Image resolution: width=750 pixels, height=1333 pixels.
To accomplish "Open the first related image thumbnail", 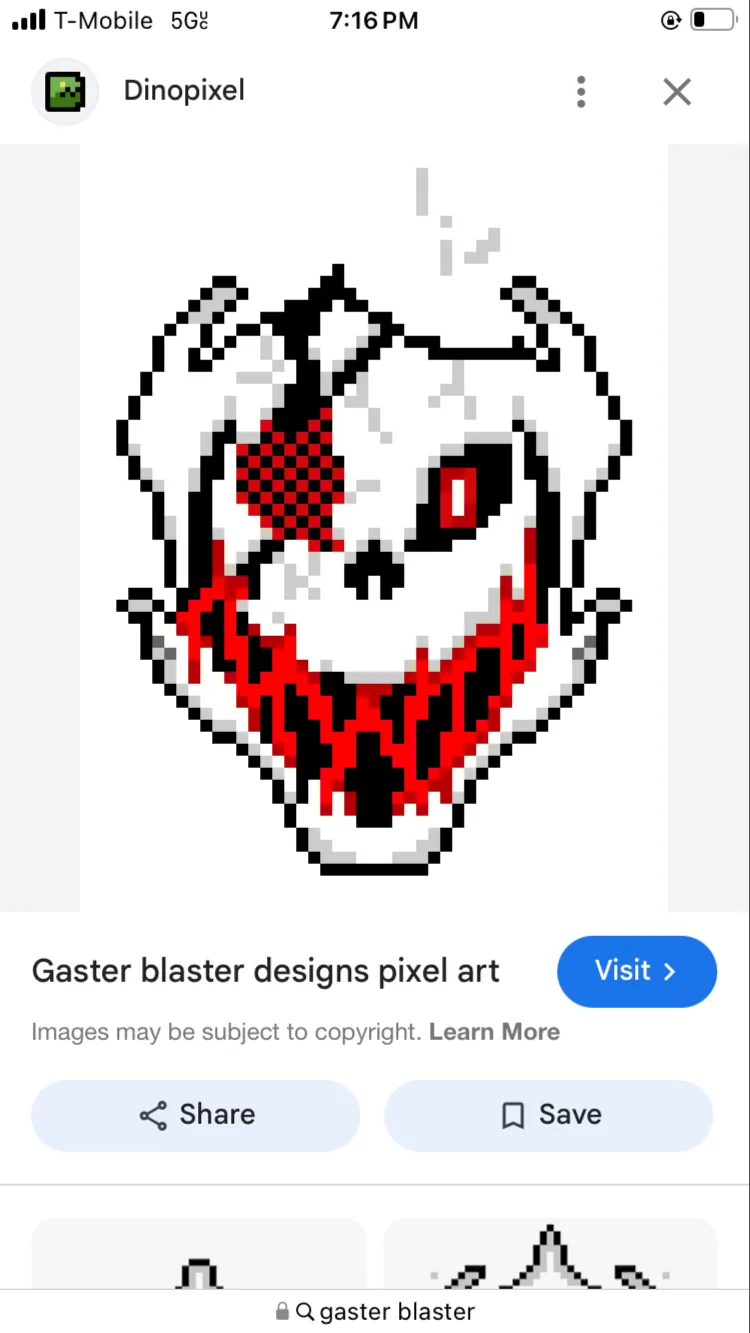I will [x=198, y=1255].
